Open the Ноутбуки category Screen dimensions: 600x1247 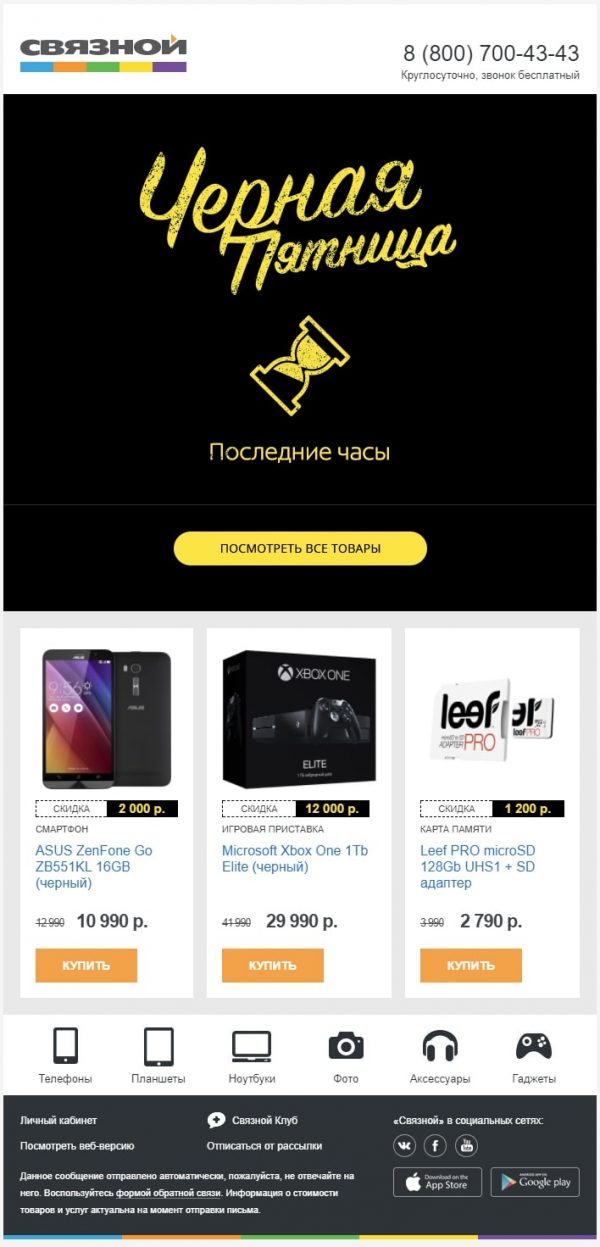point(252,1057)
